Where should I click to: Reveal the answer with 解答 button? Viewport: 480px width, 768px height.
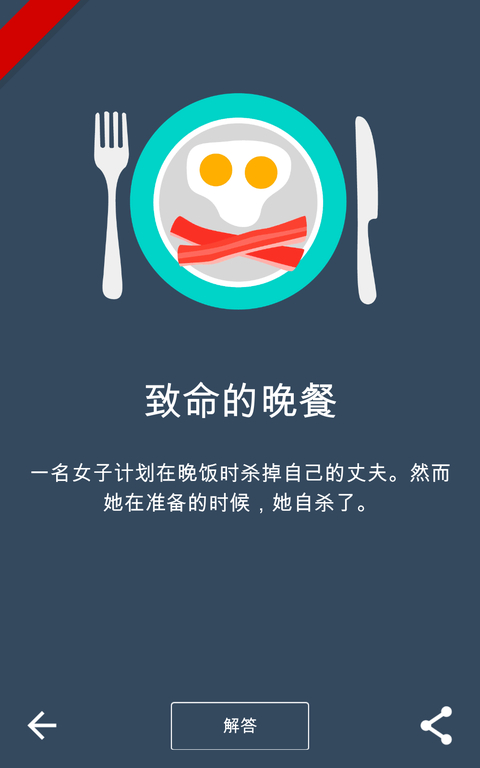coord(240,725)
